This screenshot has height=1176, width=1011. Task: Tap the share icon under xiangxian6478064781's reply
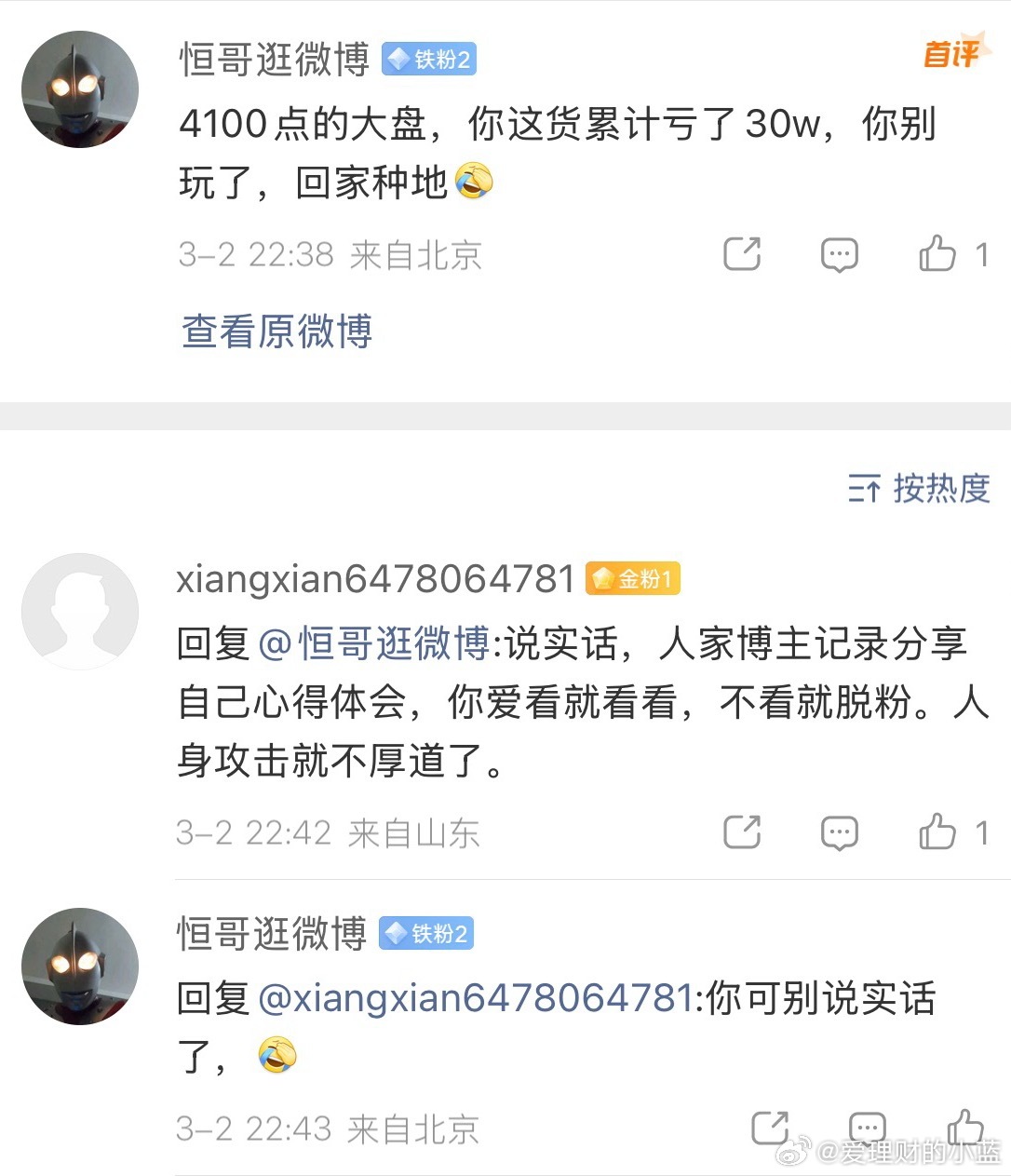tap(742, 832)
